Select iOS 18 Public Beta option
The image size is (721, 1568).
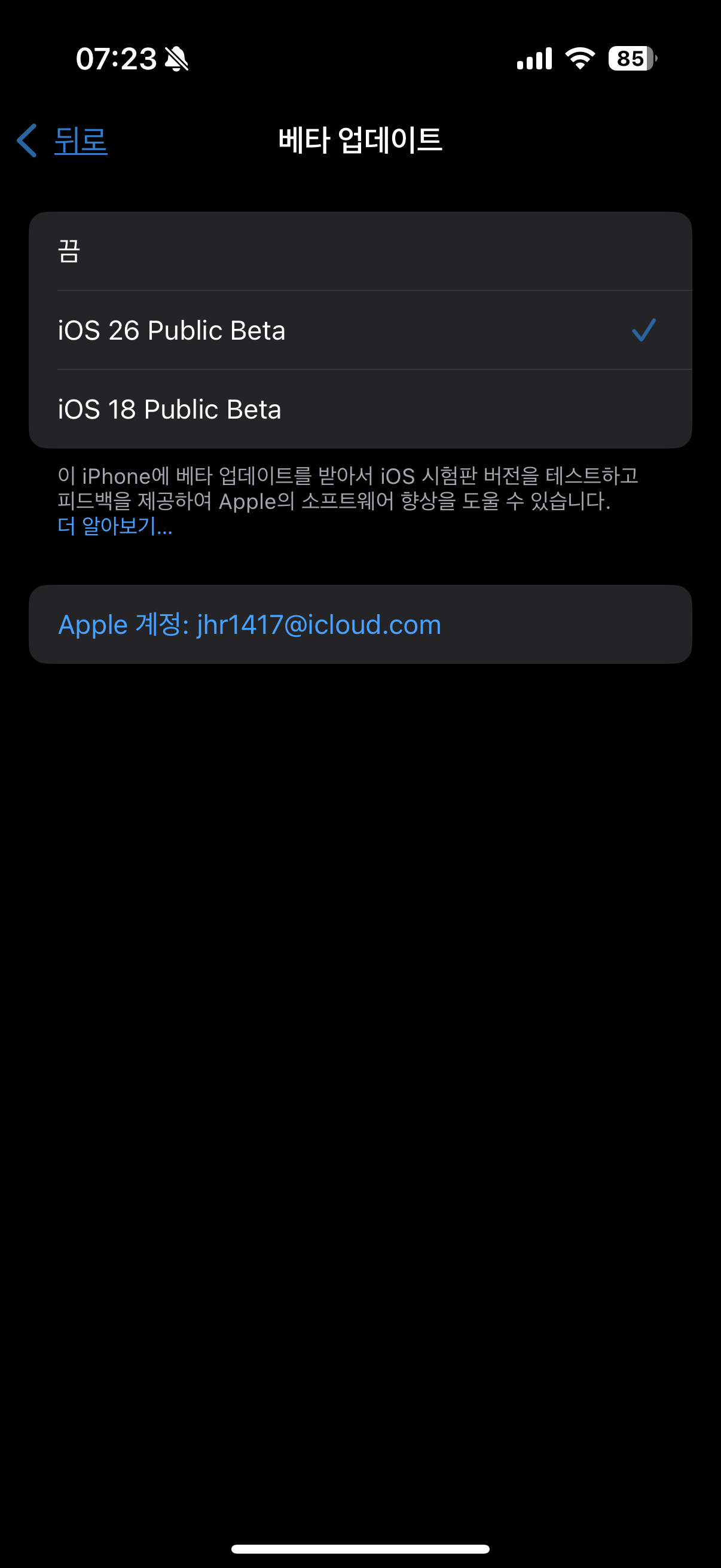point(359,409)
